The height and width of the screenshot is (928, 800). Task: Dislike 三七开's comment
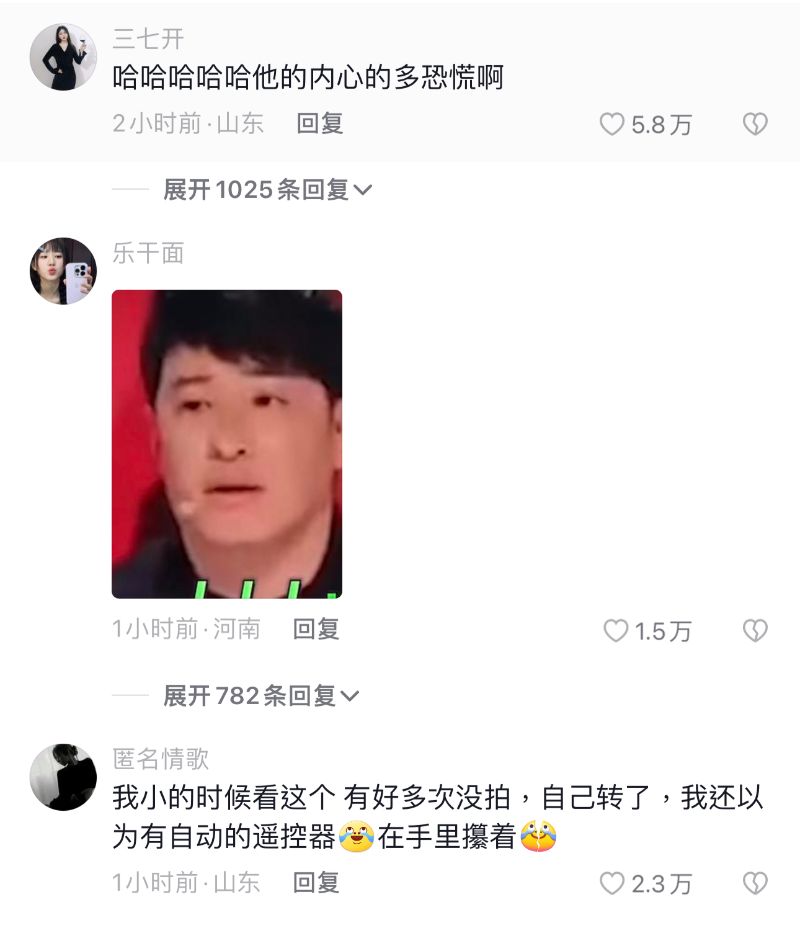tap(754, 124)
